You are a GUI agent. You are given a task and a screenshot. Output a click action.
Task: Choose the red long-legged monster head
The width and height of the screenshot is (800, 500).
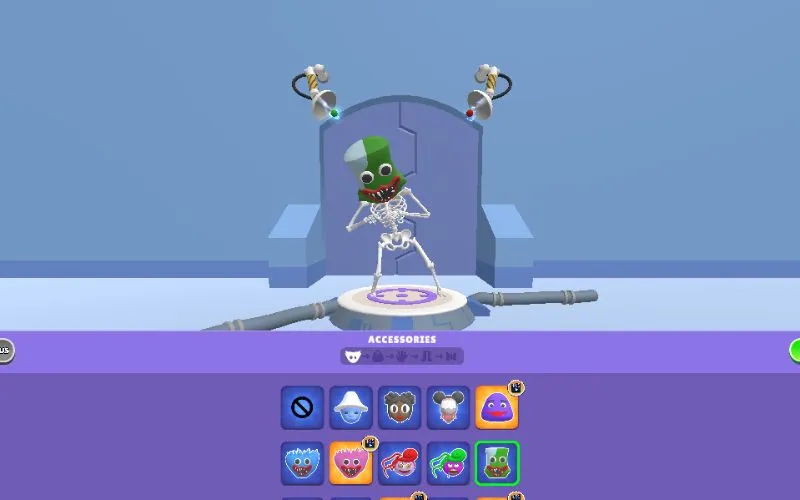400,463
